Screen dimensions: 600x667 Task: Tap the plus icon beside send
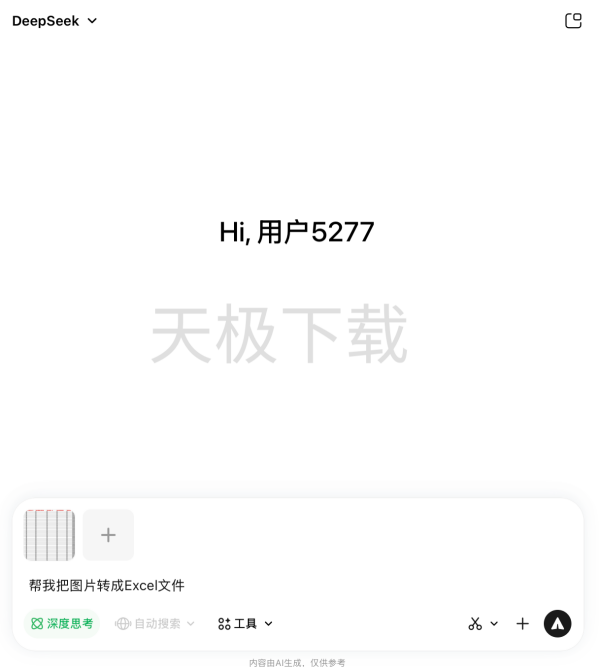tap(522, 623)
